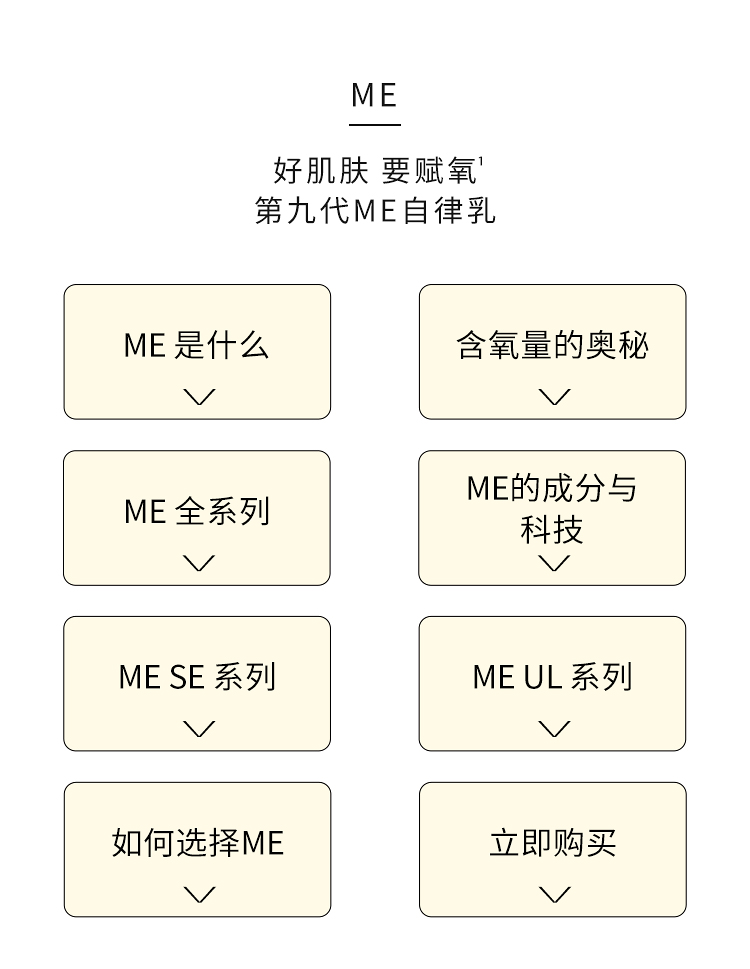Expand the chevron under "含氧量的奥秘"
The image size is (750, 969).
[552, 395]
